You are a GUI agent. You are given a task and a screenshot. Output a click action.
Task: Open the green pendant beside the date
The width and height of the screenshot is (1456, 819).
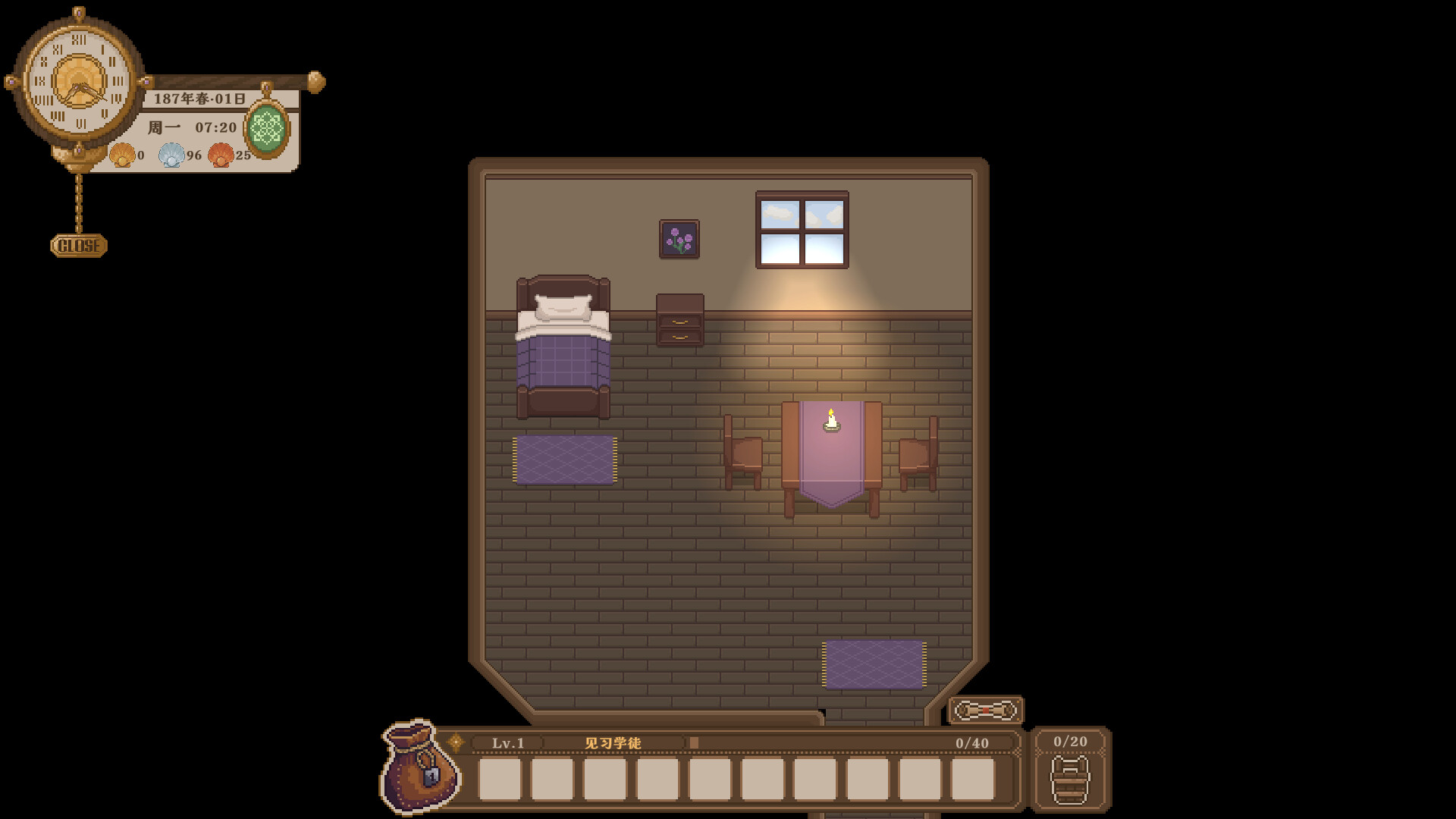click(x=267, y=129)
